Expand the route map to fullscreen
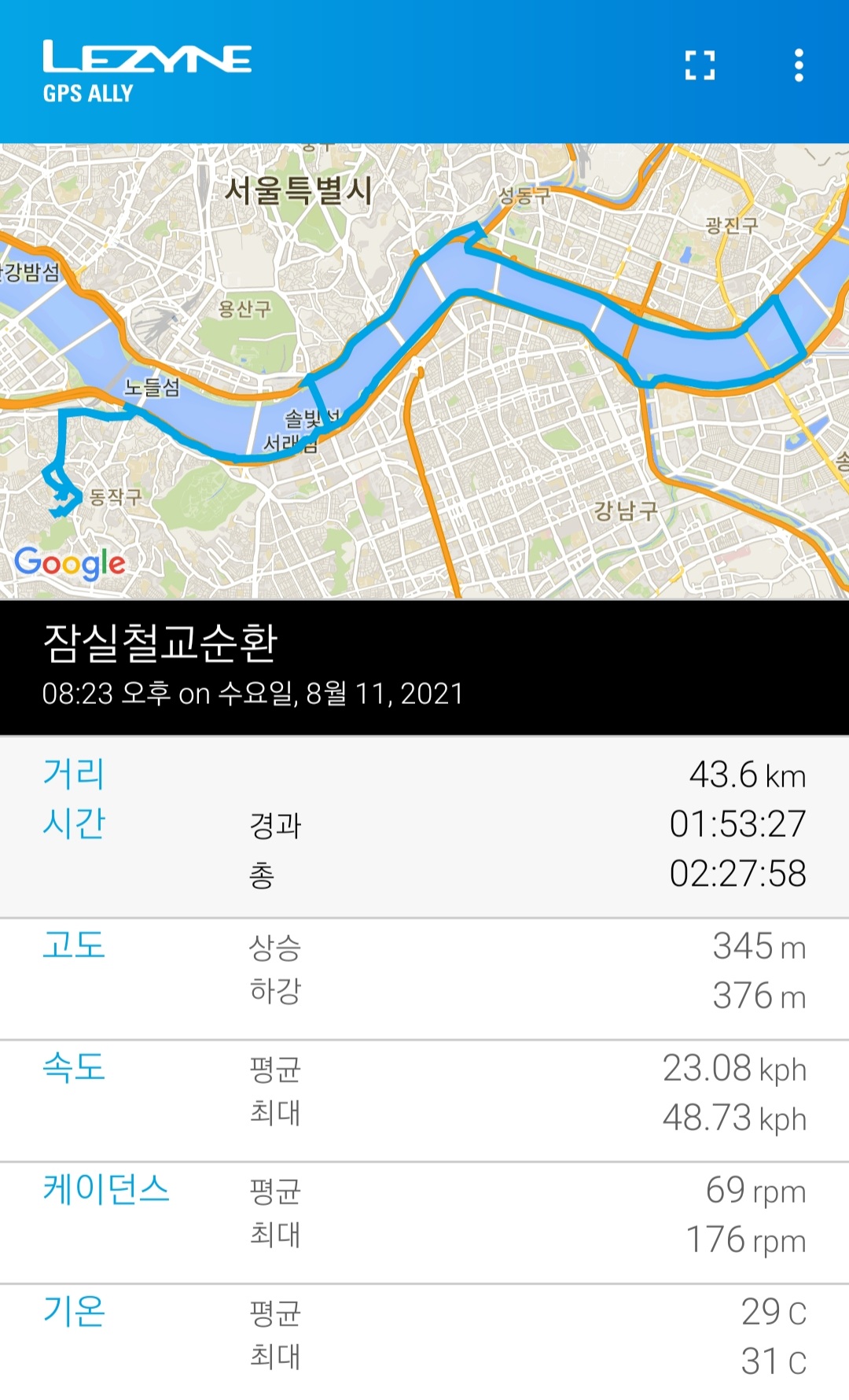 point(700,65)
